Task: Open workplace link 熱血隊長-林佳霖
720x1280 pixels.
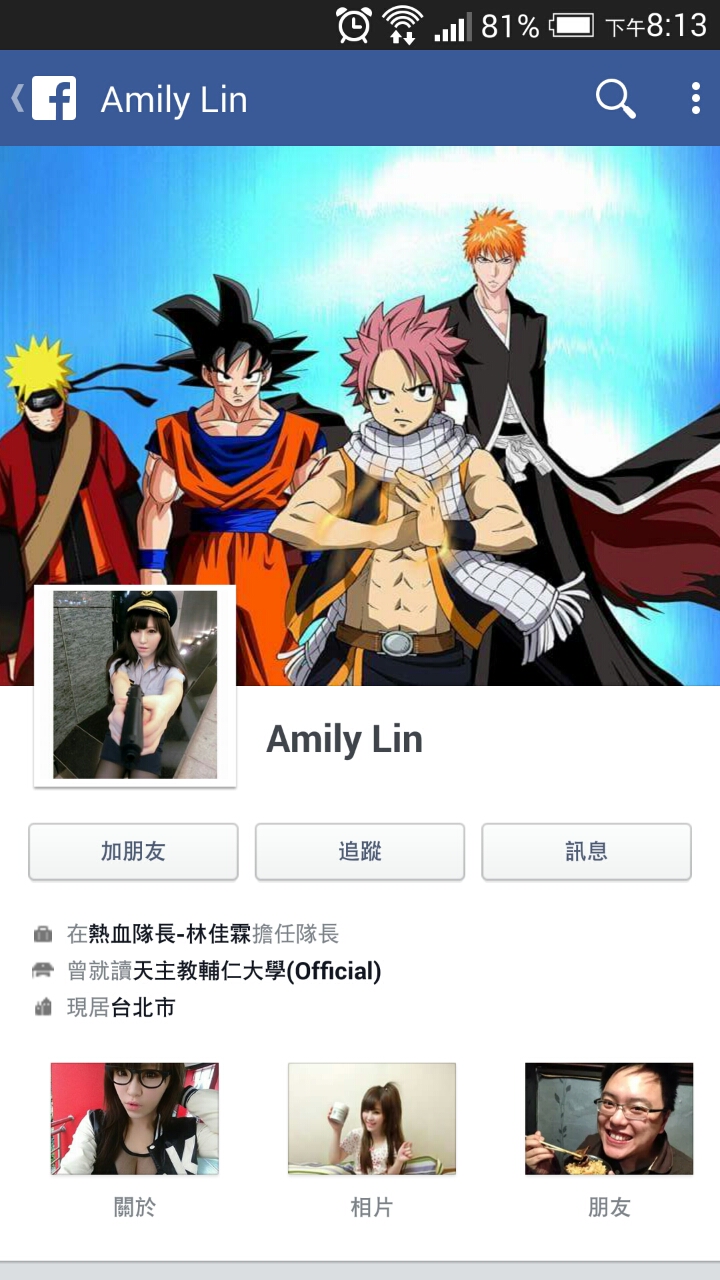Action: (x=168, y=934)
